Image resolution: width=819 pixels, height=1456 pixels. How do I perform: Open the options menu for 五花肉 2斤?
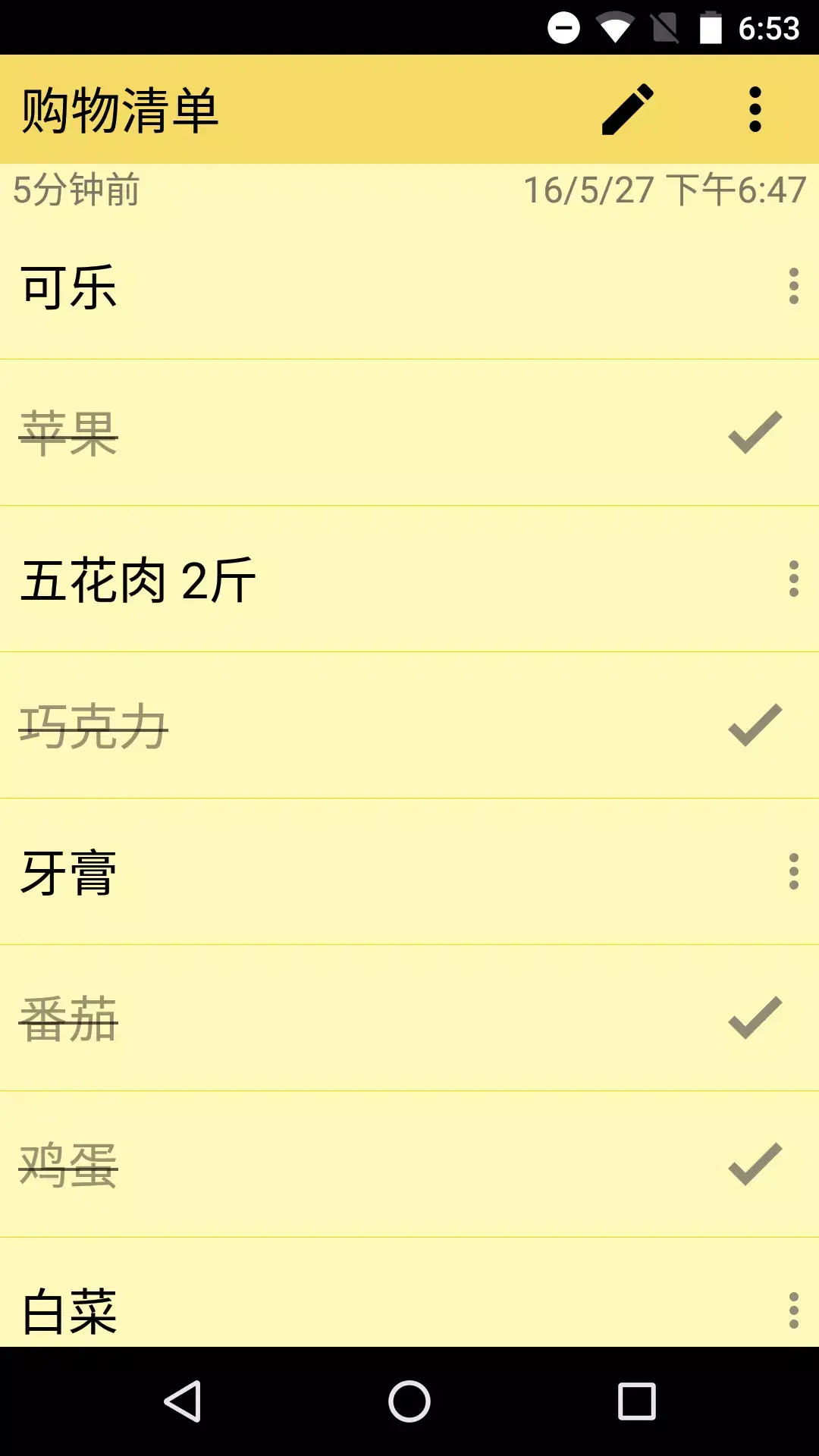coord(792,580)
